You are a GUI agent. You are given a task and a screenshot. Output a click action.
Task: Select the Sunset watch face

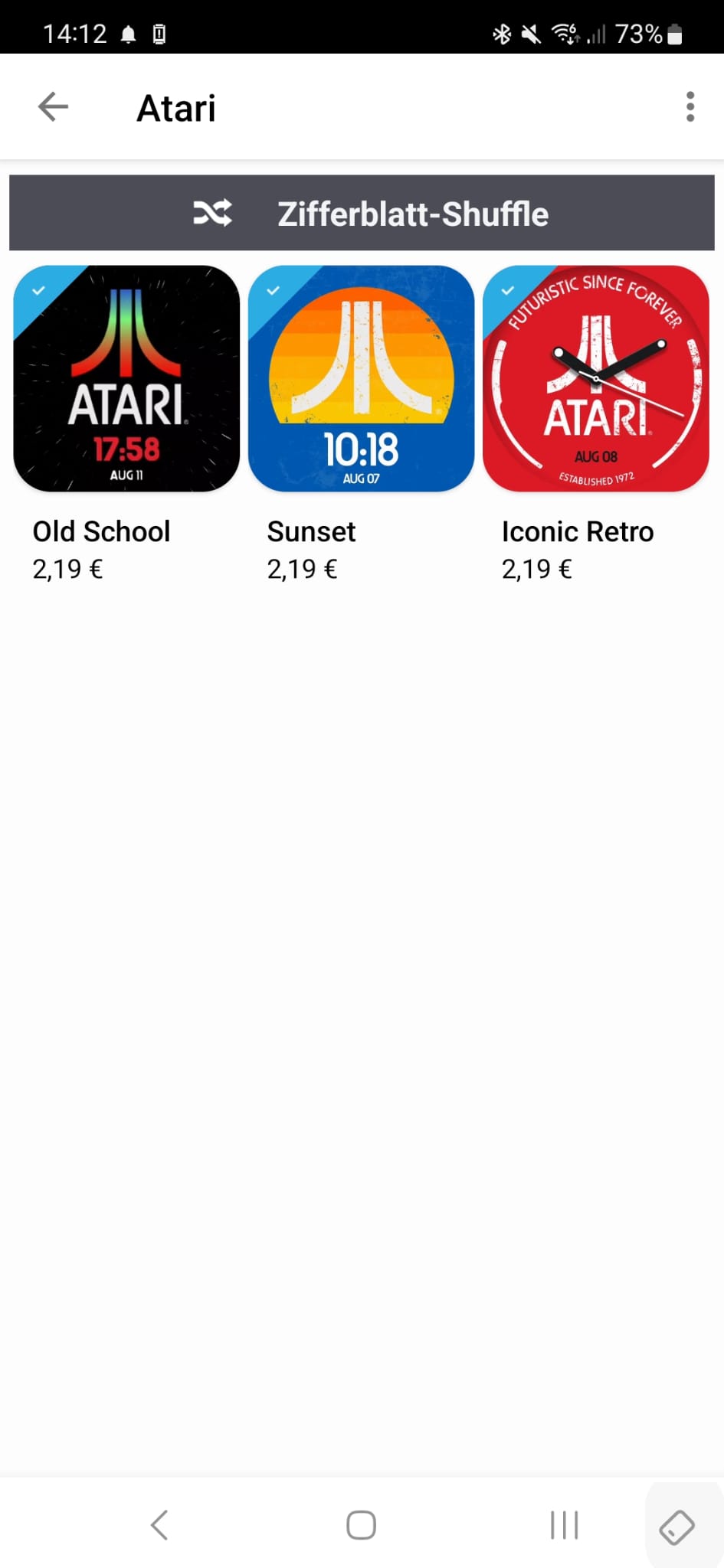point(361,379)
